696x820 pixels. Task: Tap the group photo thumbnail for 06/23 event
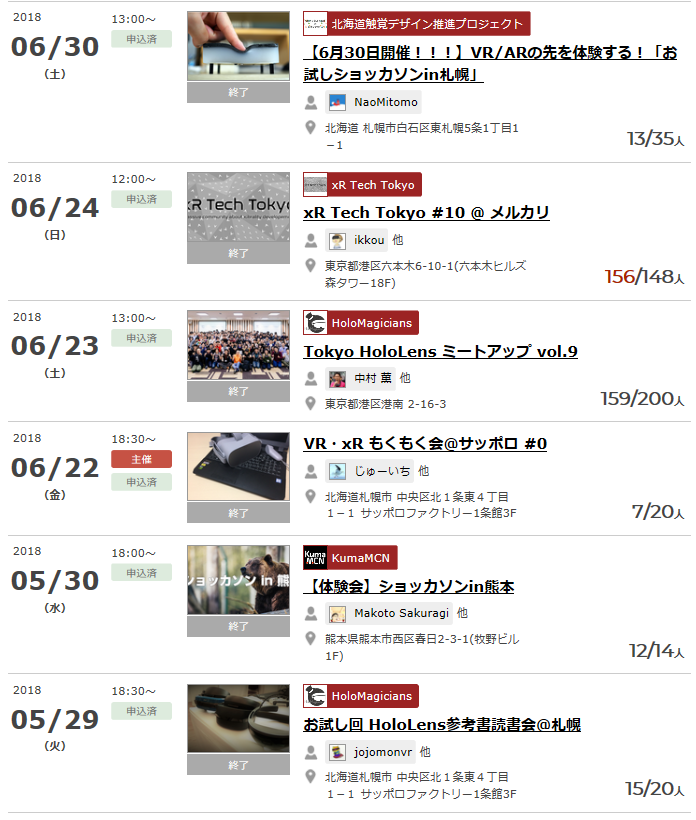click(x=238, y=346)
